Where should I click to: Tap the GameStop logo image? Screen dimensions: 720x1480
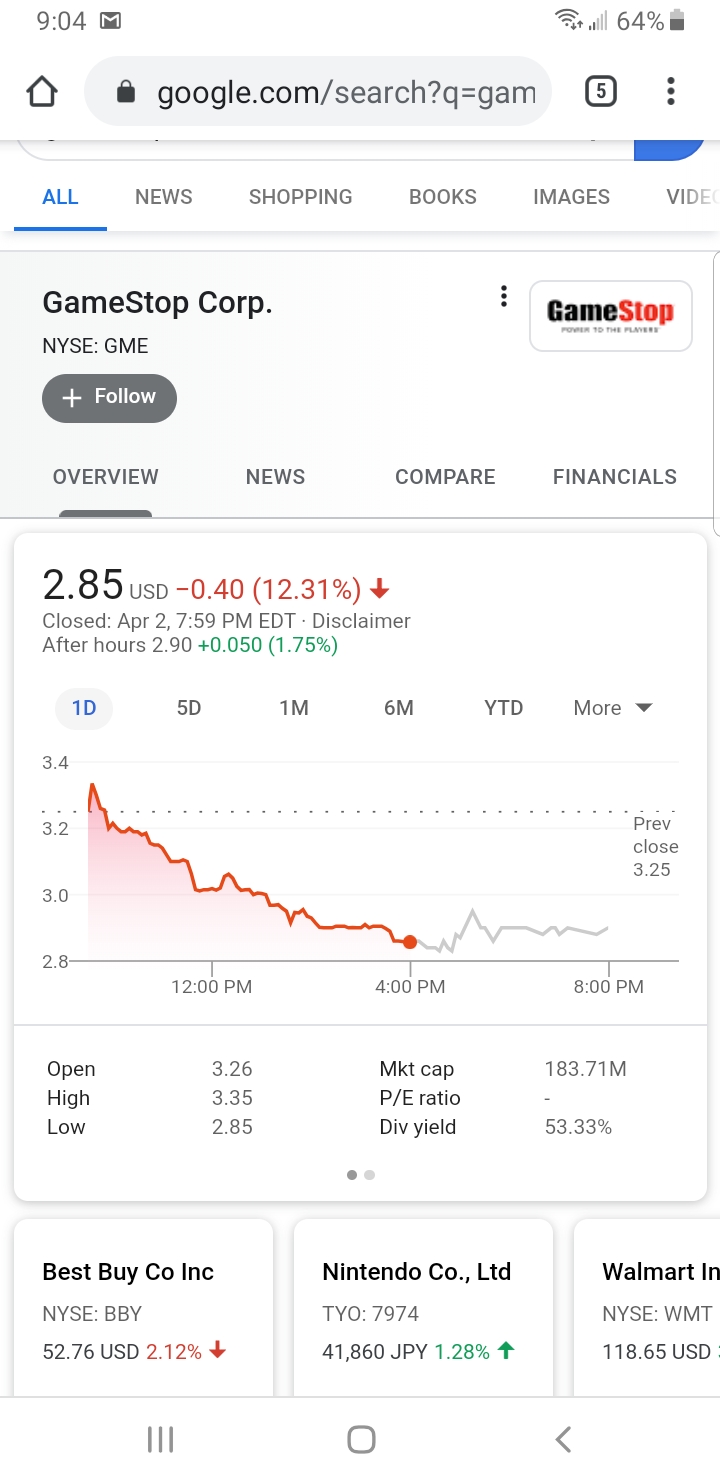coord(610,315)
